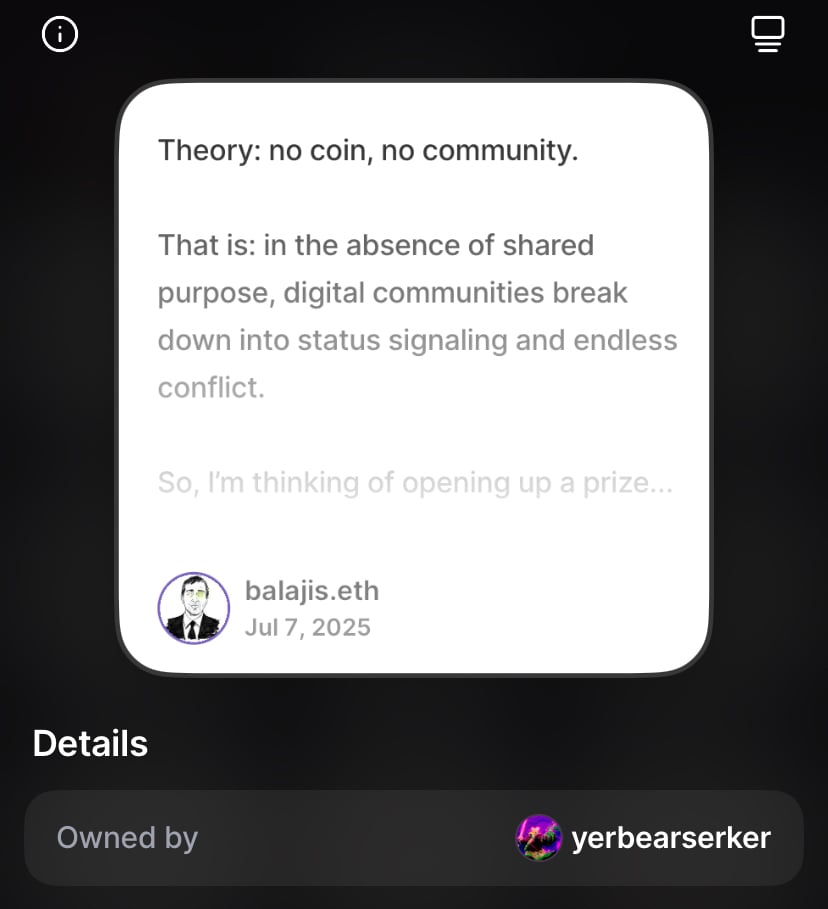This screenshot has height=909, width=828.
Task: View owner yerbearserker's profile
Action: [644, 838]
